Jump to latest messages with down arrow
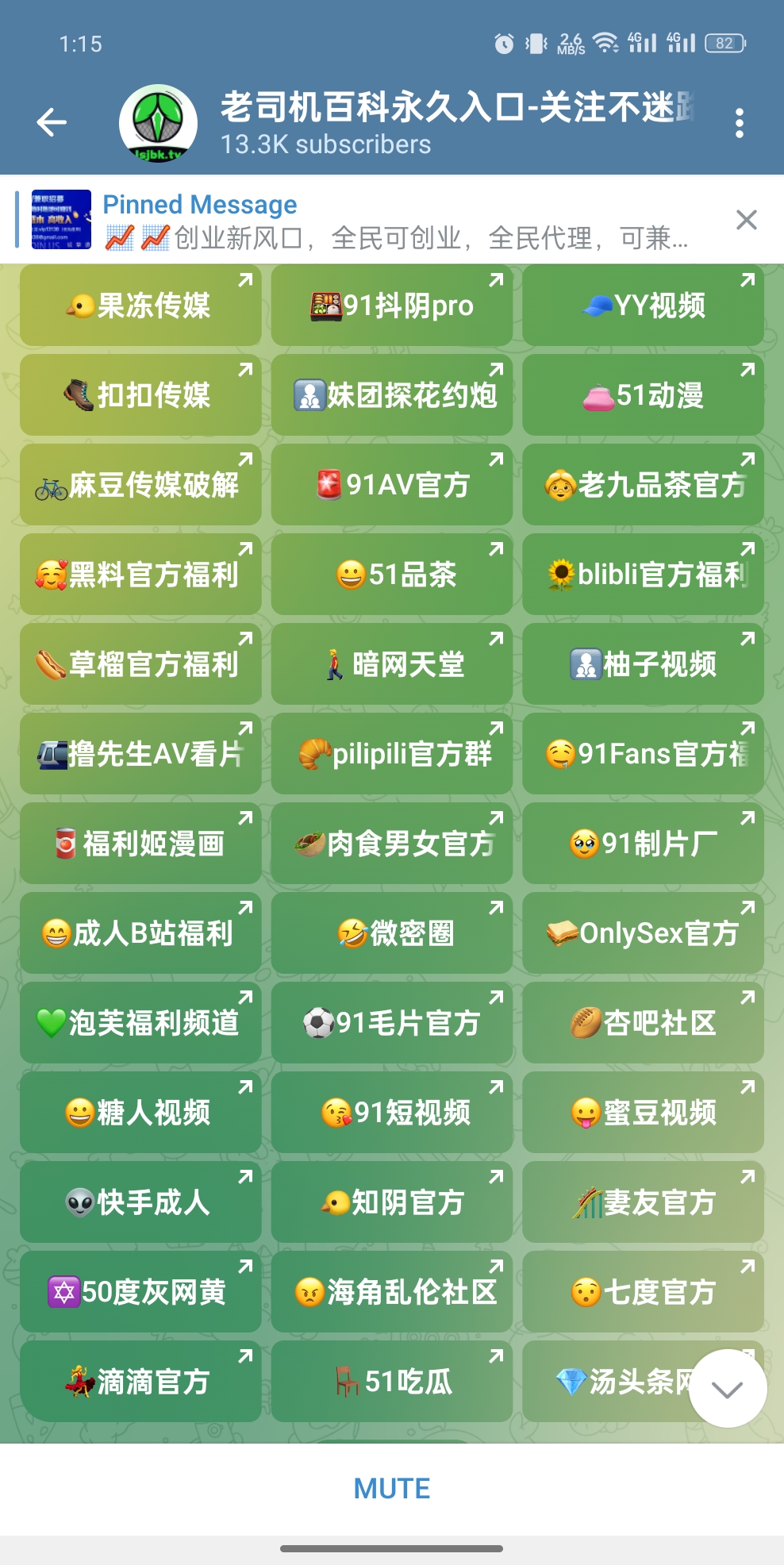Viewport: 784px width, 1565px height. [x=727, y=1388]
